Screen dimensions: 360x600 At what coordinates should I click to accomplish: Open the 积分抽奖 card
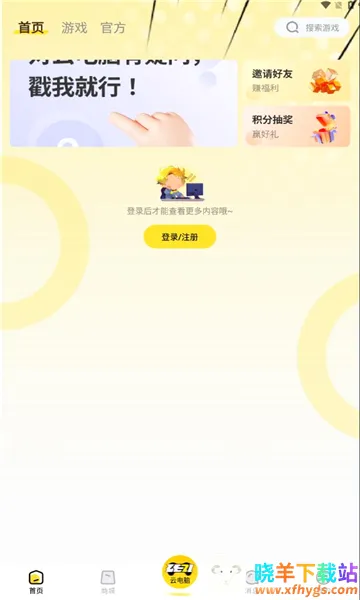pyautogui.click(x=298, y=126)
